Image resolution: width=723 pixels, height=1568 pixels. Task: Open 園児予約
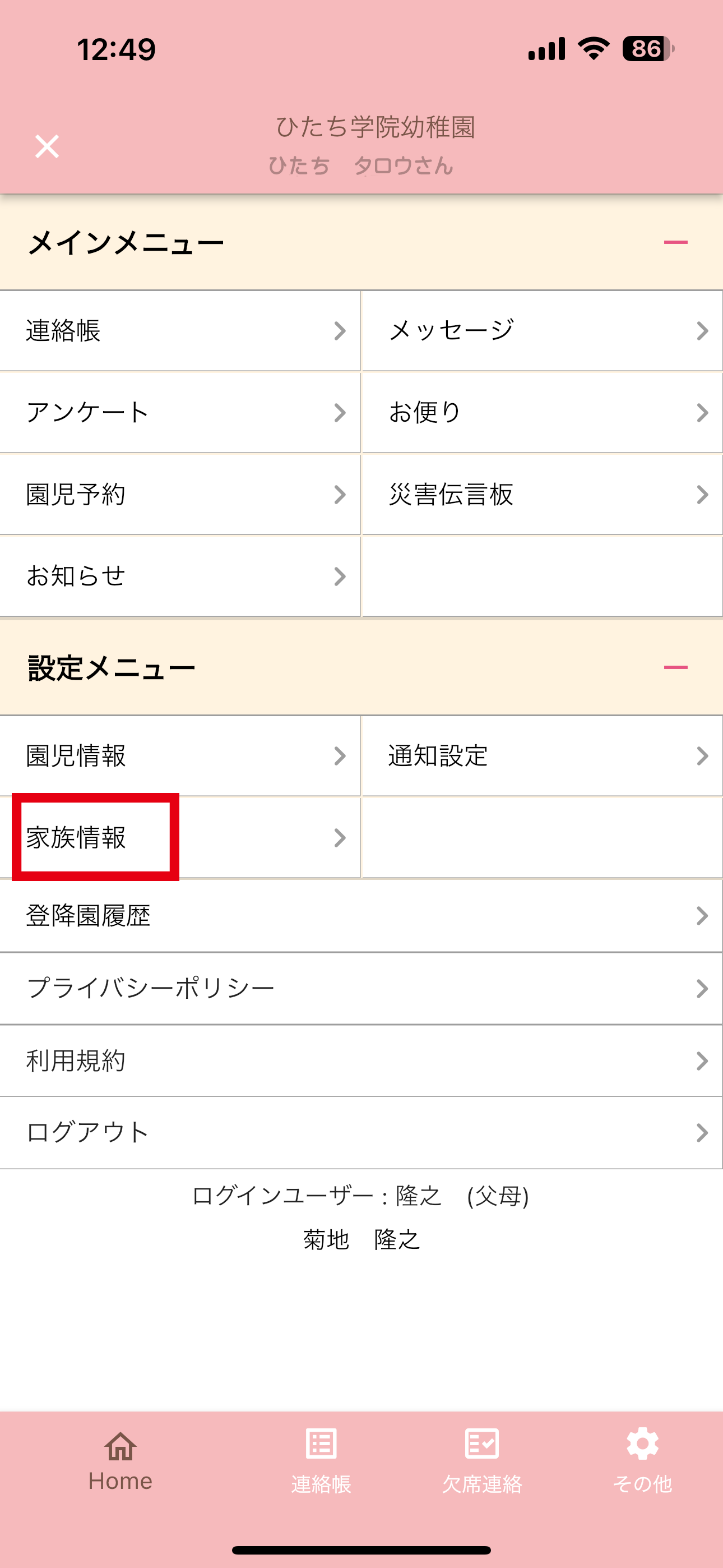(180, 494)
